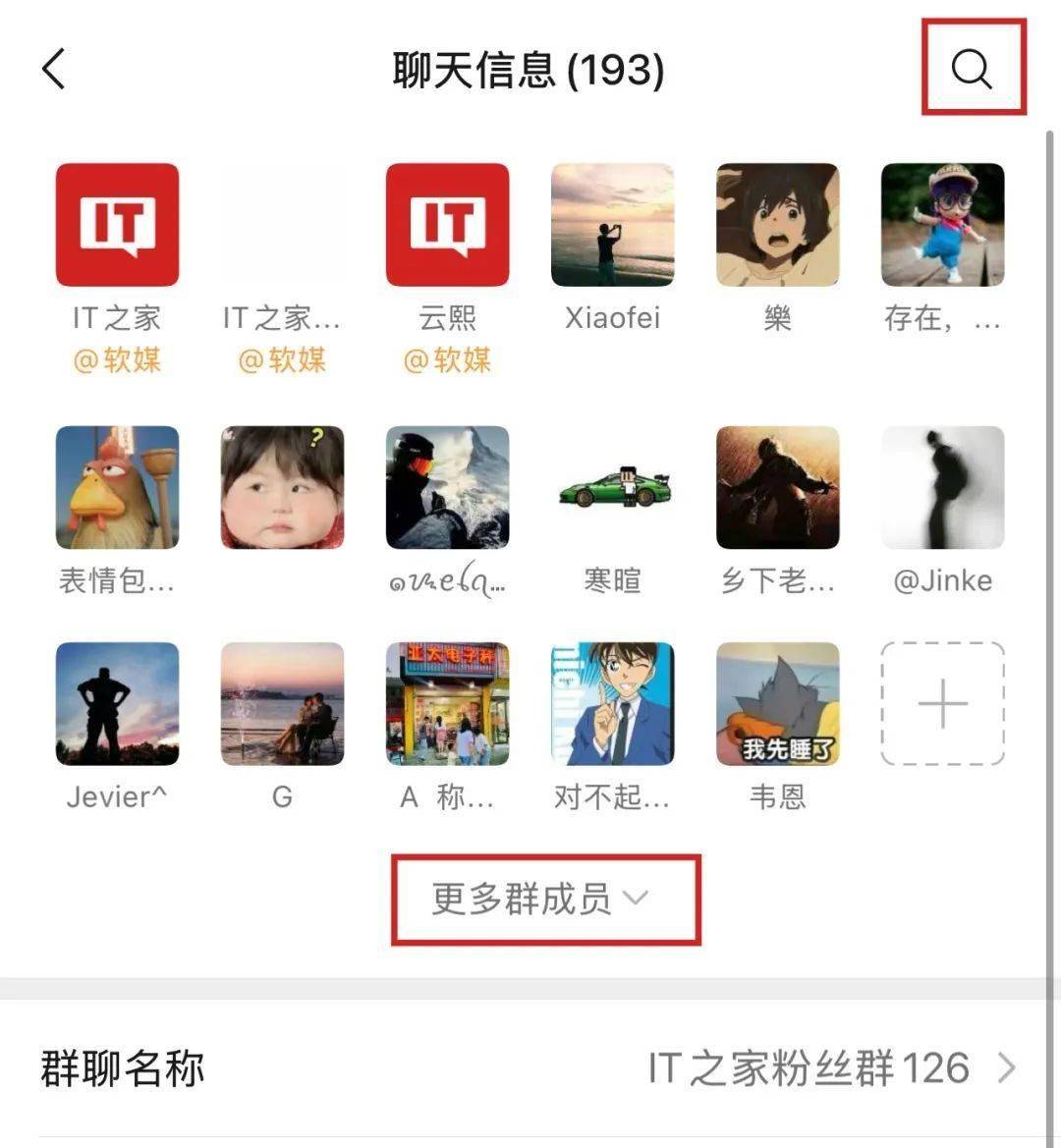The width and height of the screenshot is (1061, 1148).
Task: View @Jinke's profile
Action: 942,487
